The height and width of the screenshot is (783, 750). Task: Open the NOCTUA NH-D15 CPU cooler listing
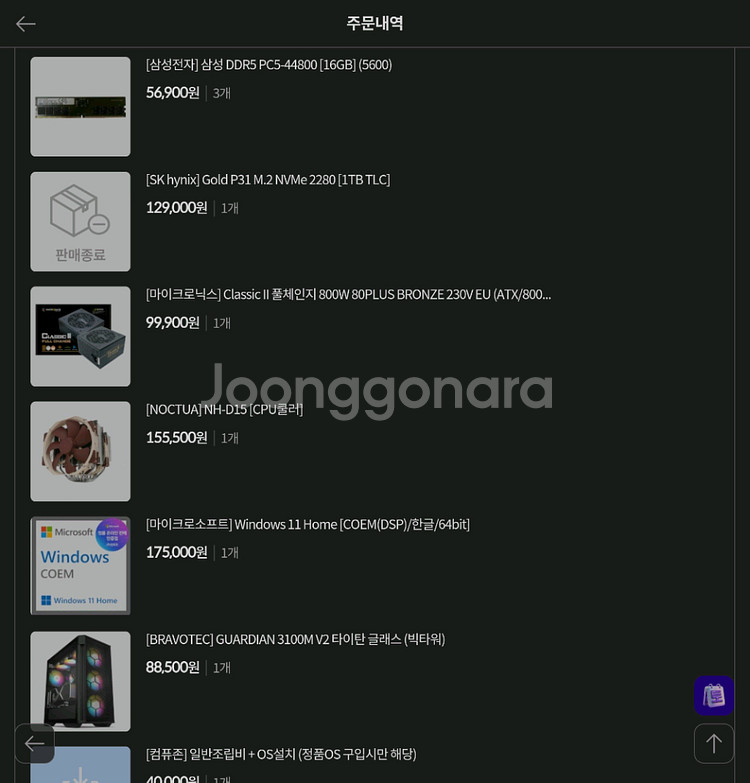pos(223,409)
